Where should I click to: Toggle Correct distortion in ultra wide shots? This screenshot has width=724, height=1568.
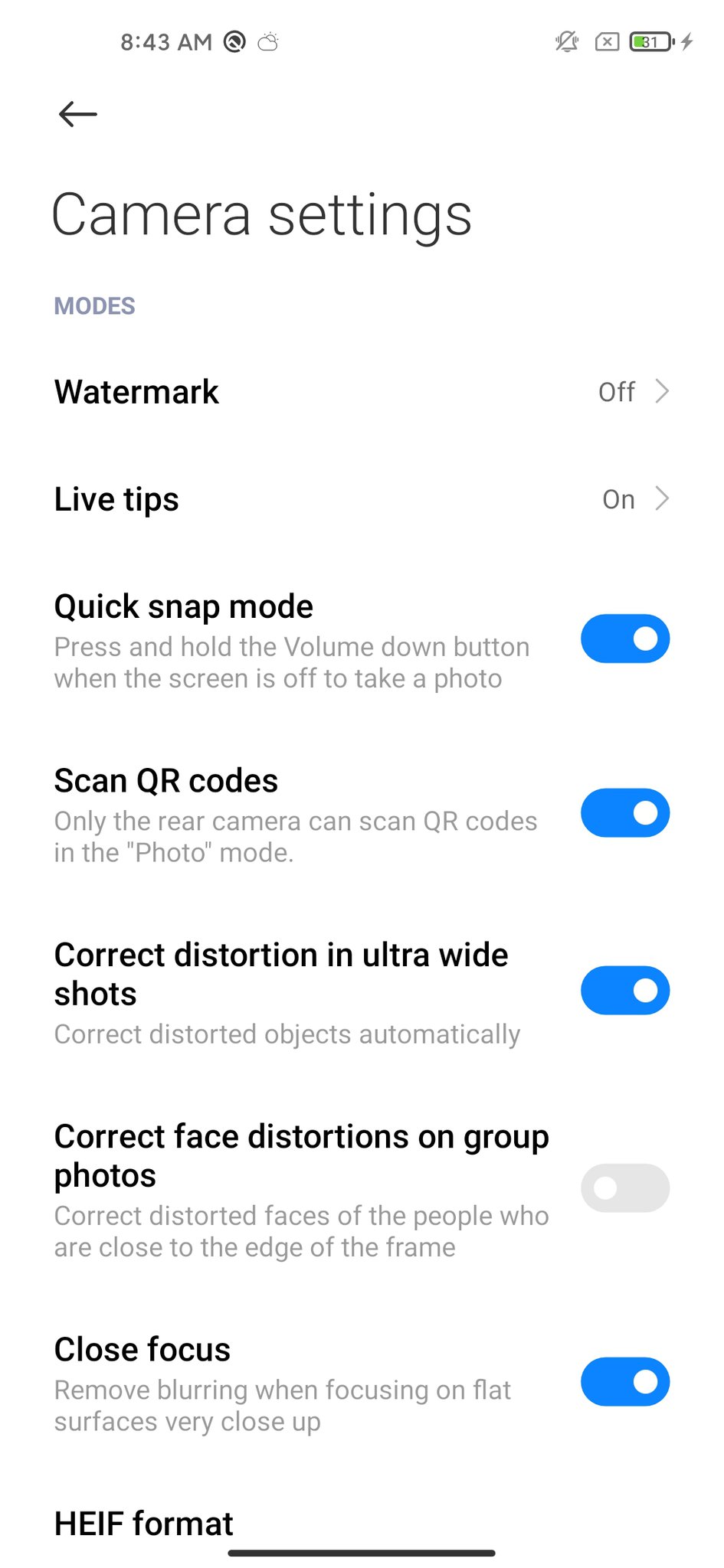click(624, 990)
